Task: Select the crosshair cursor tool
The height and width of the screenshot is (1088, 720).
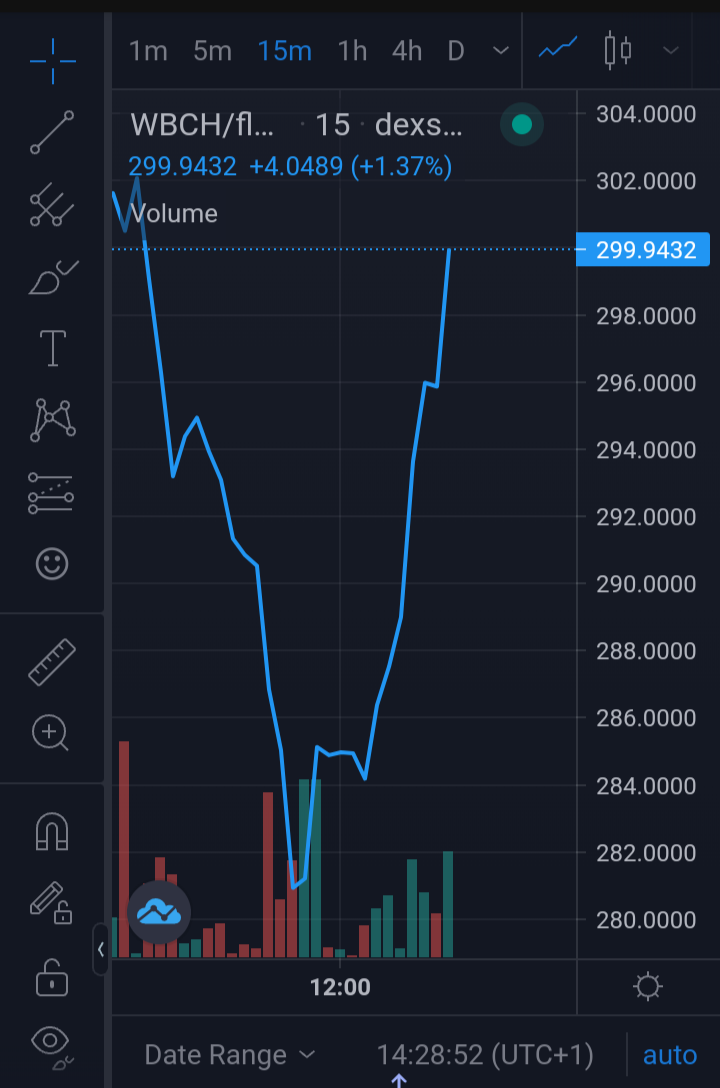Action: 53,61
